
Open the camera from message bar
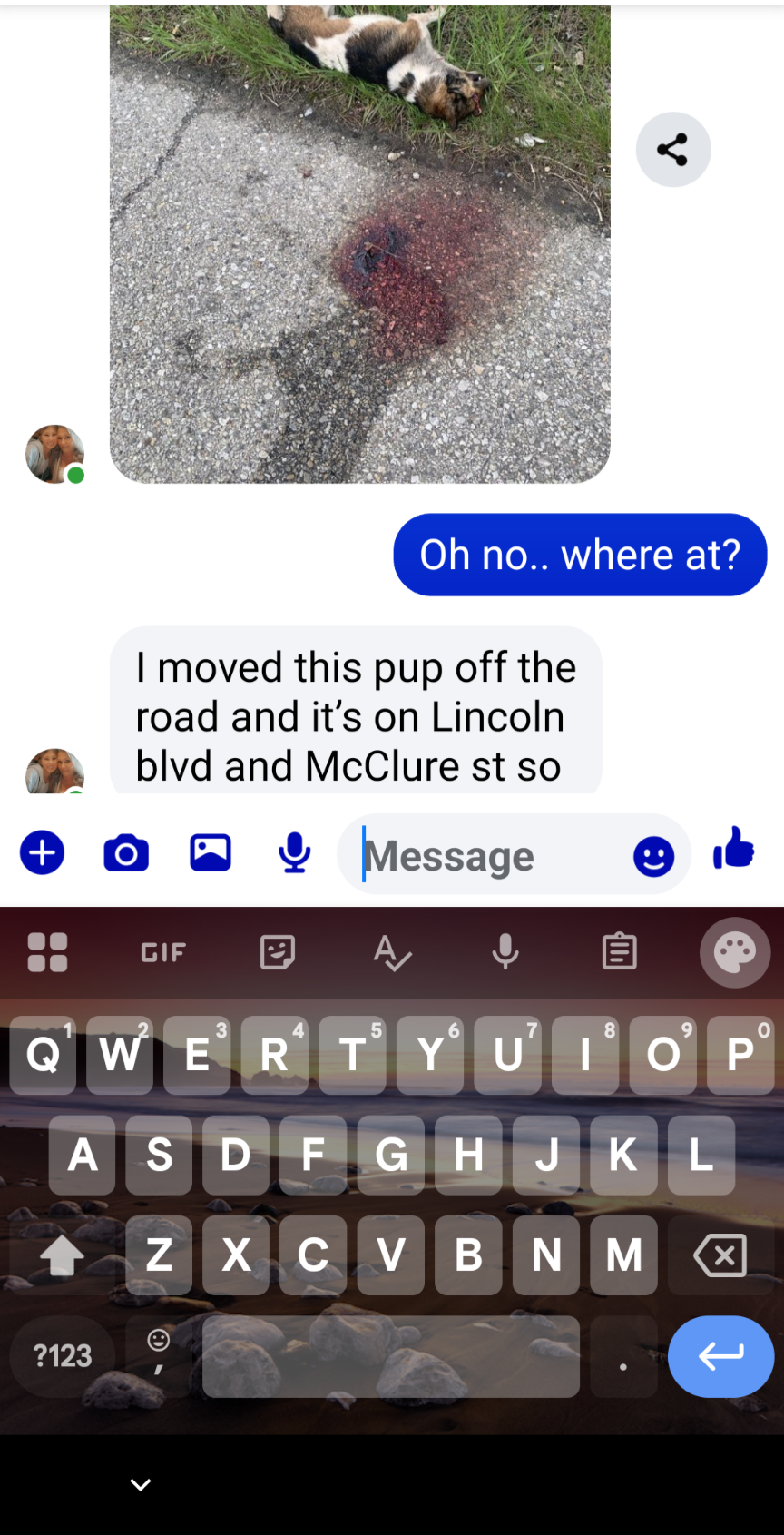pyautogui.click(x=126, y=853)
